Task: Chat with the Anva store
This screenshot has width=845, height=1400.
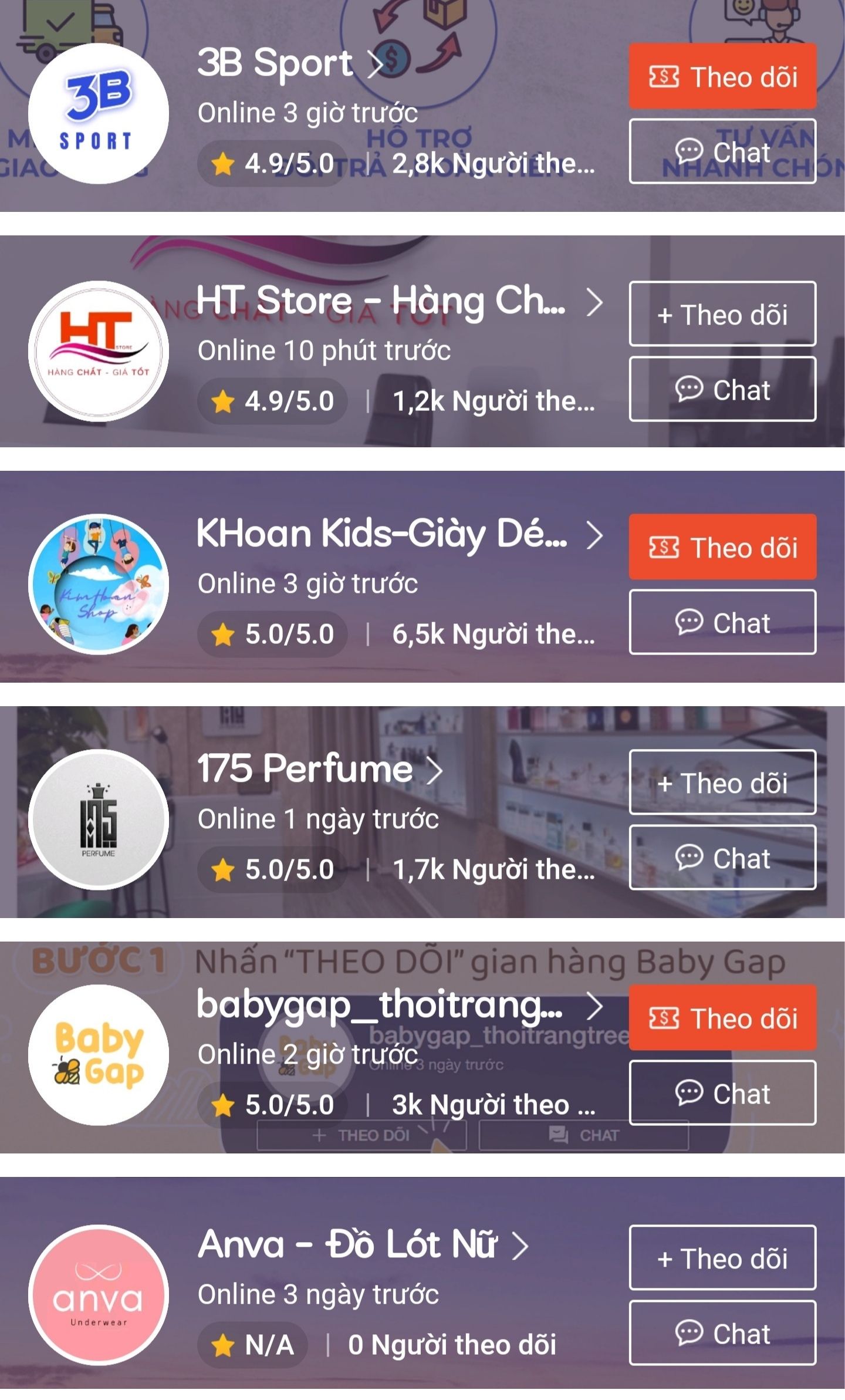Action: coord(722,1333)
